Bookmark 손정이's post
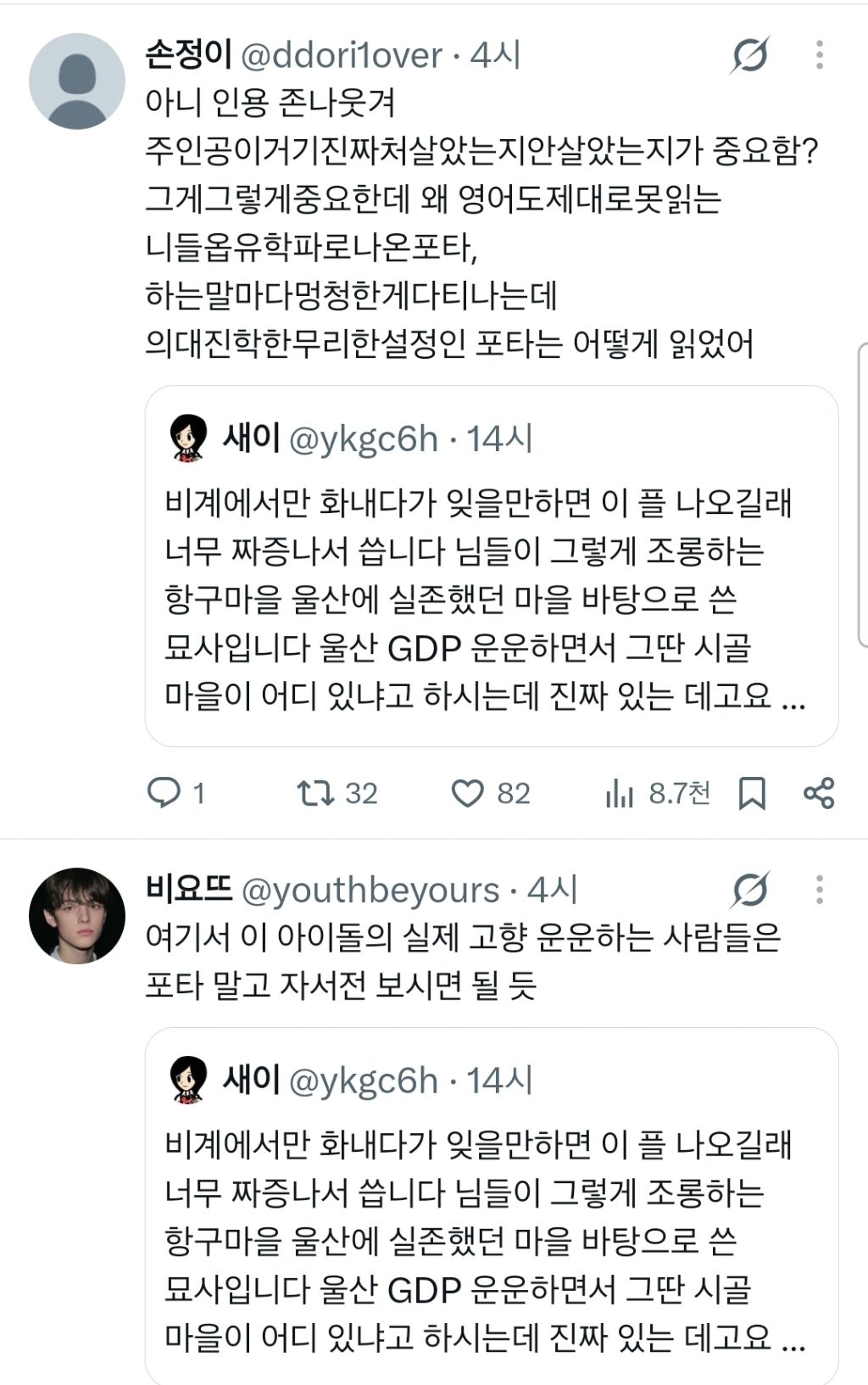The height and width of the screenshot is (1385, 868). 752,794
